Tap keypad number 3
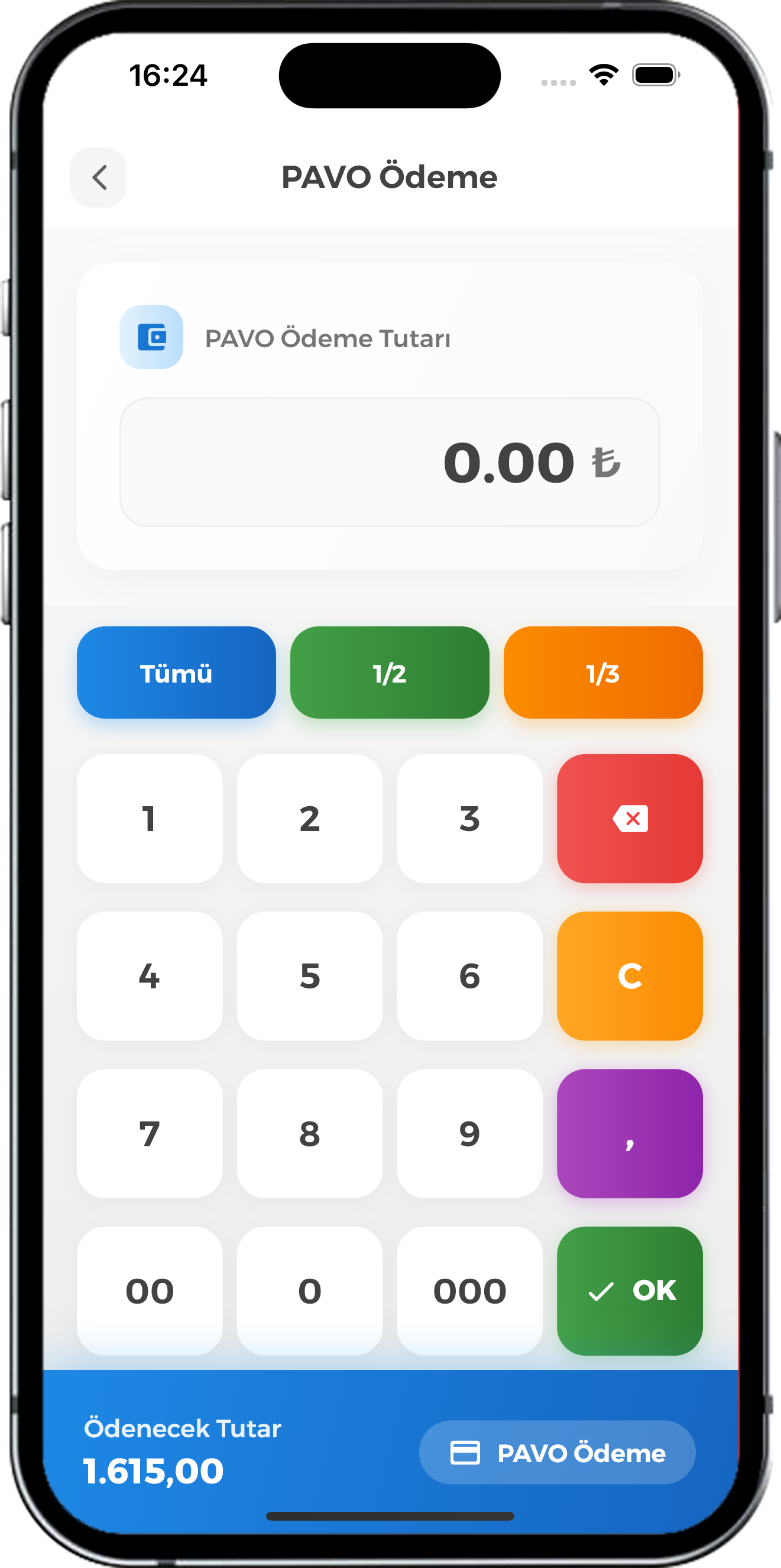 469,818
